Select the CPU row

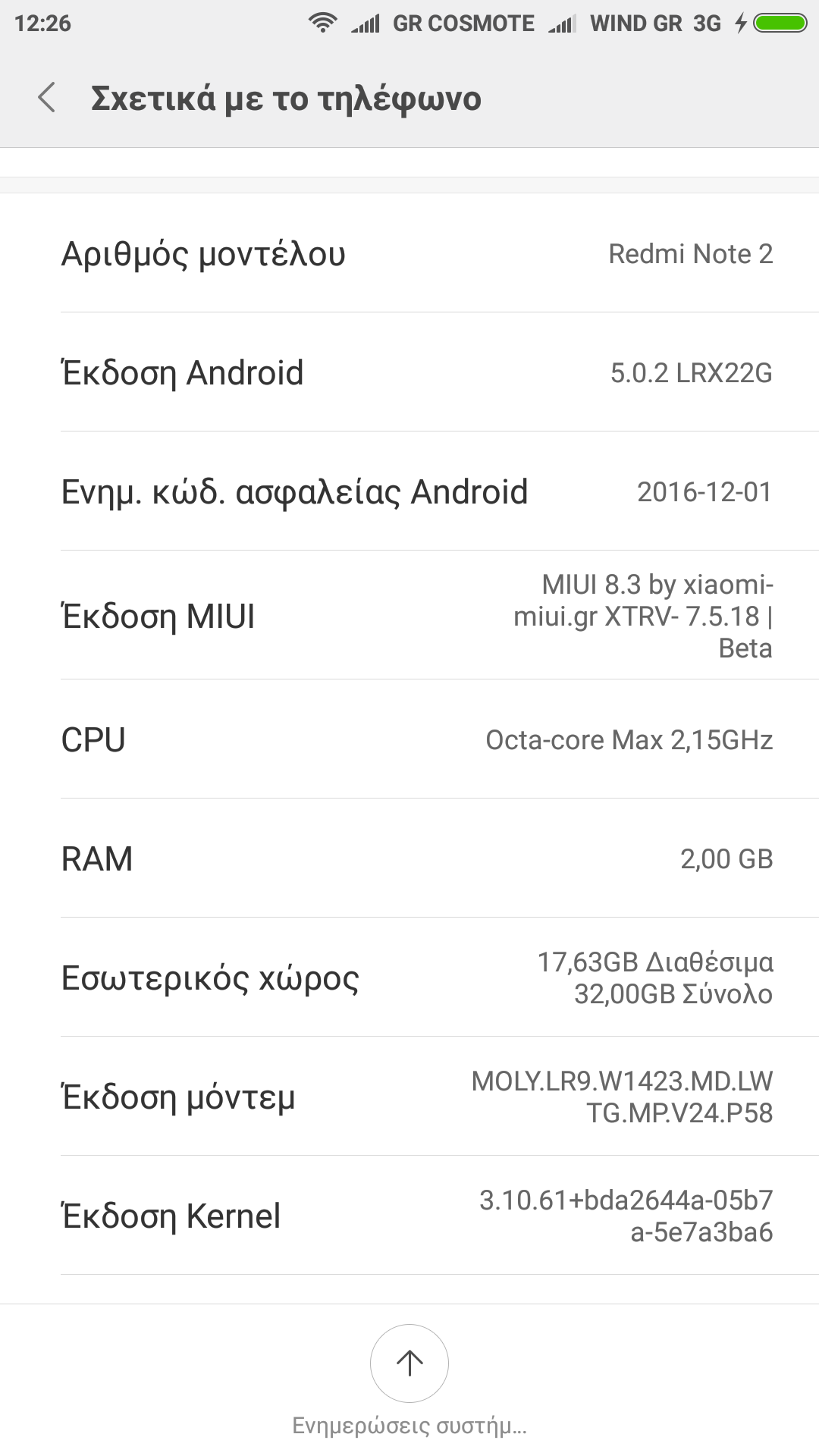point(409,739)
